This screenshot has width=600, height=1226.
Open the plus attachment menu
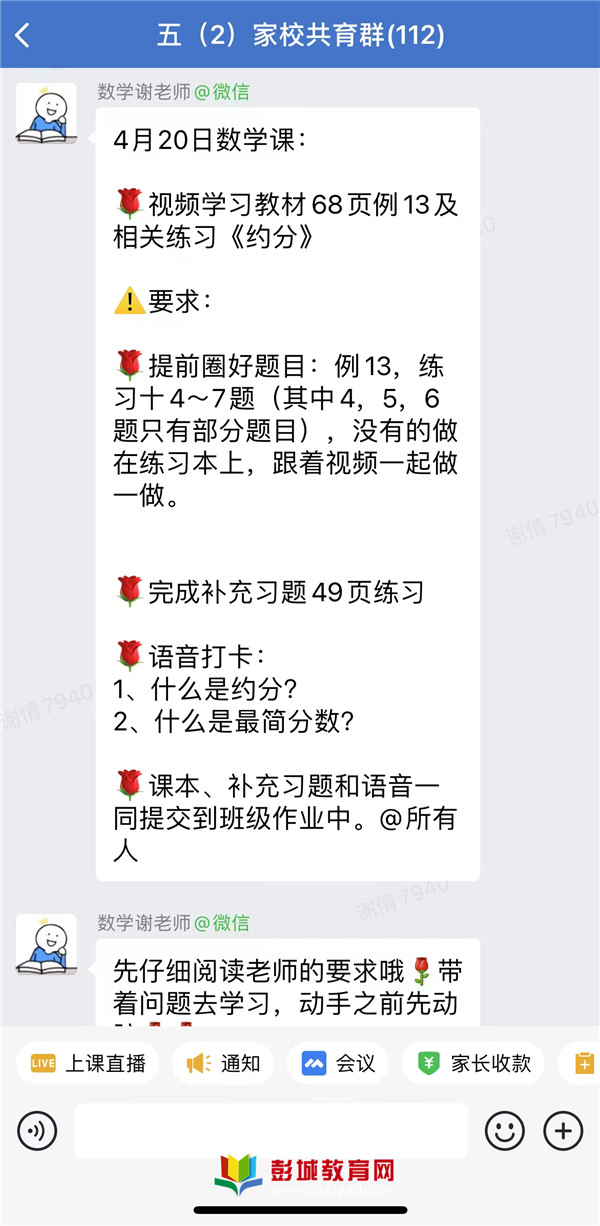[x=563, y=1131]
